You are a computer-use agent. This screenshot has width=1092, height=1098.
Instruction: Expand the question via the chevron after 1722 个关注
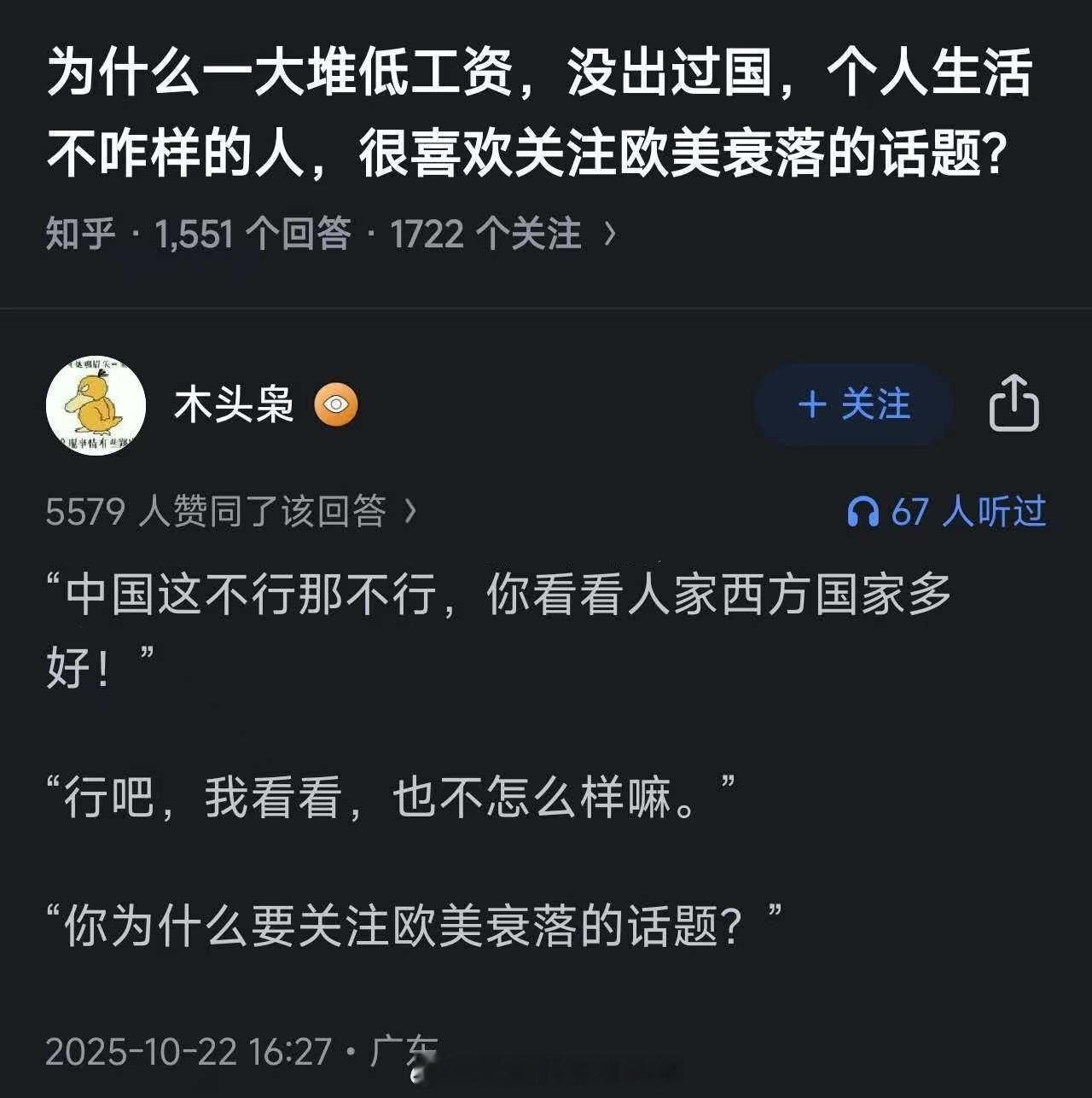(611, 234)
